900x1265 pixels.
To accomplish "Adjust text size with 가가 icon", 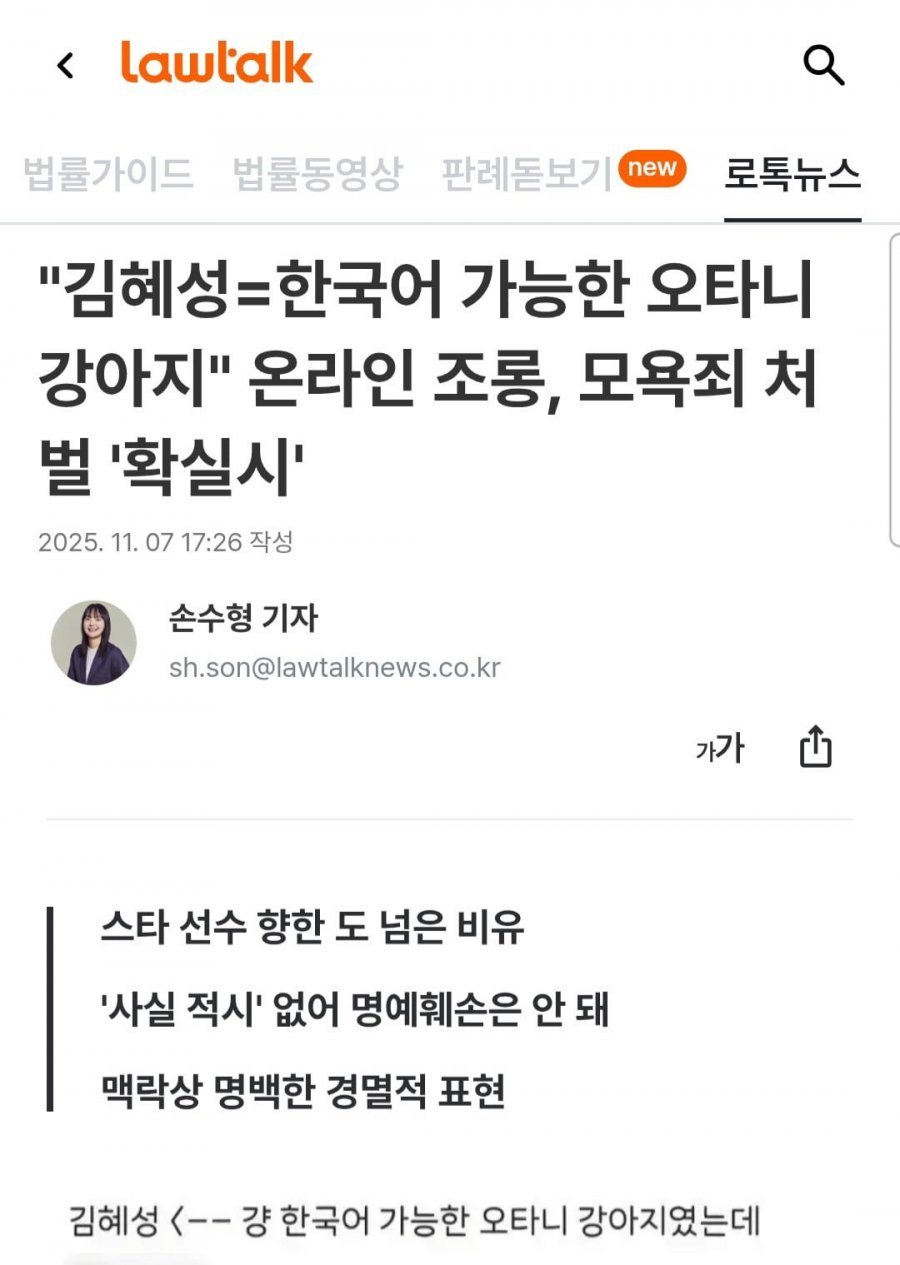I will (x=720, y=748).
